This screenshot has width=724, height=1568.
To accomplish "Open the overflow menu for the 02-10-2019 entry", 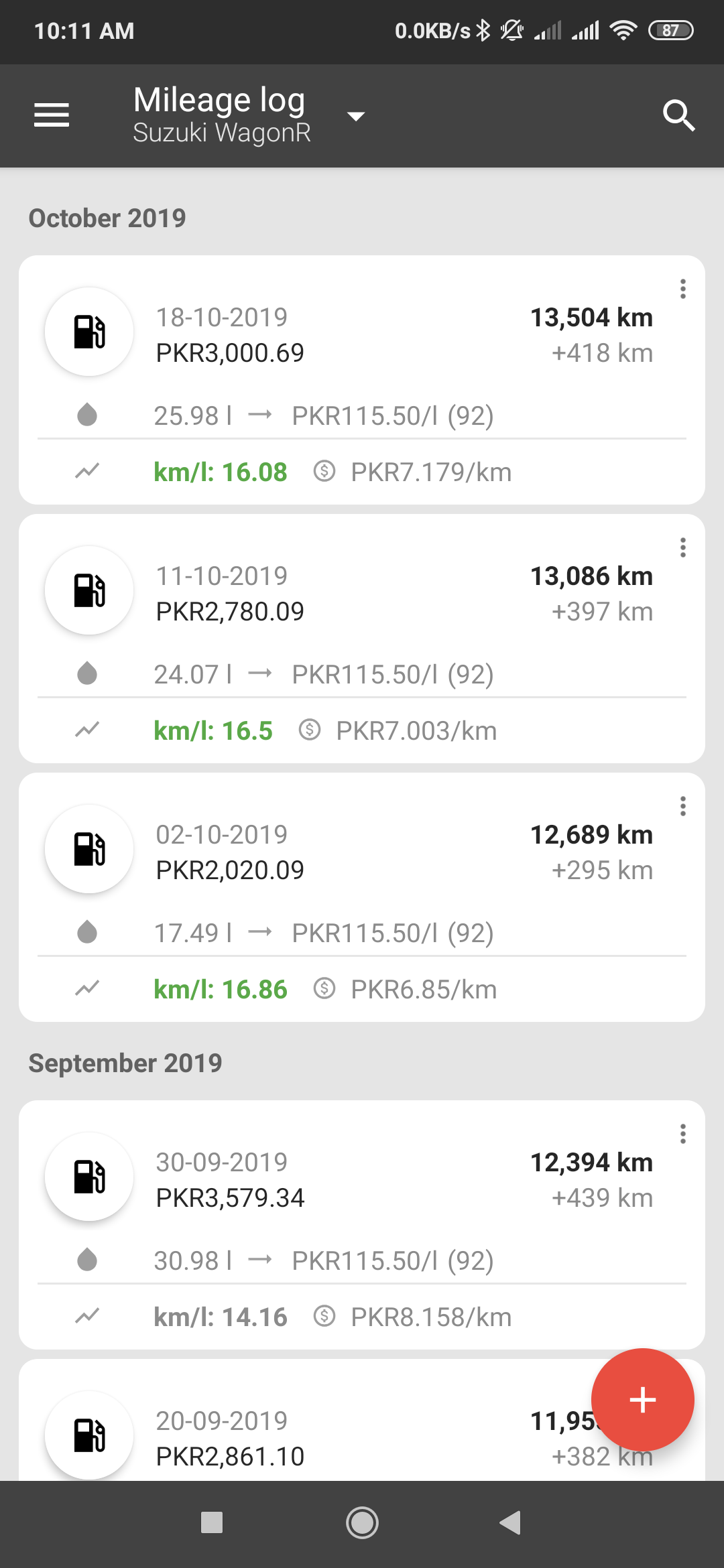I will point(682,806).
